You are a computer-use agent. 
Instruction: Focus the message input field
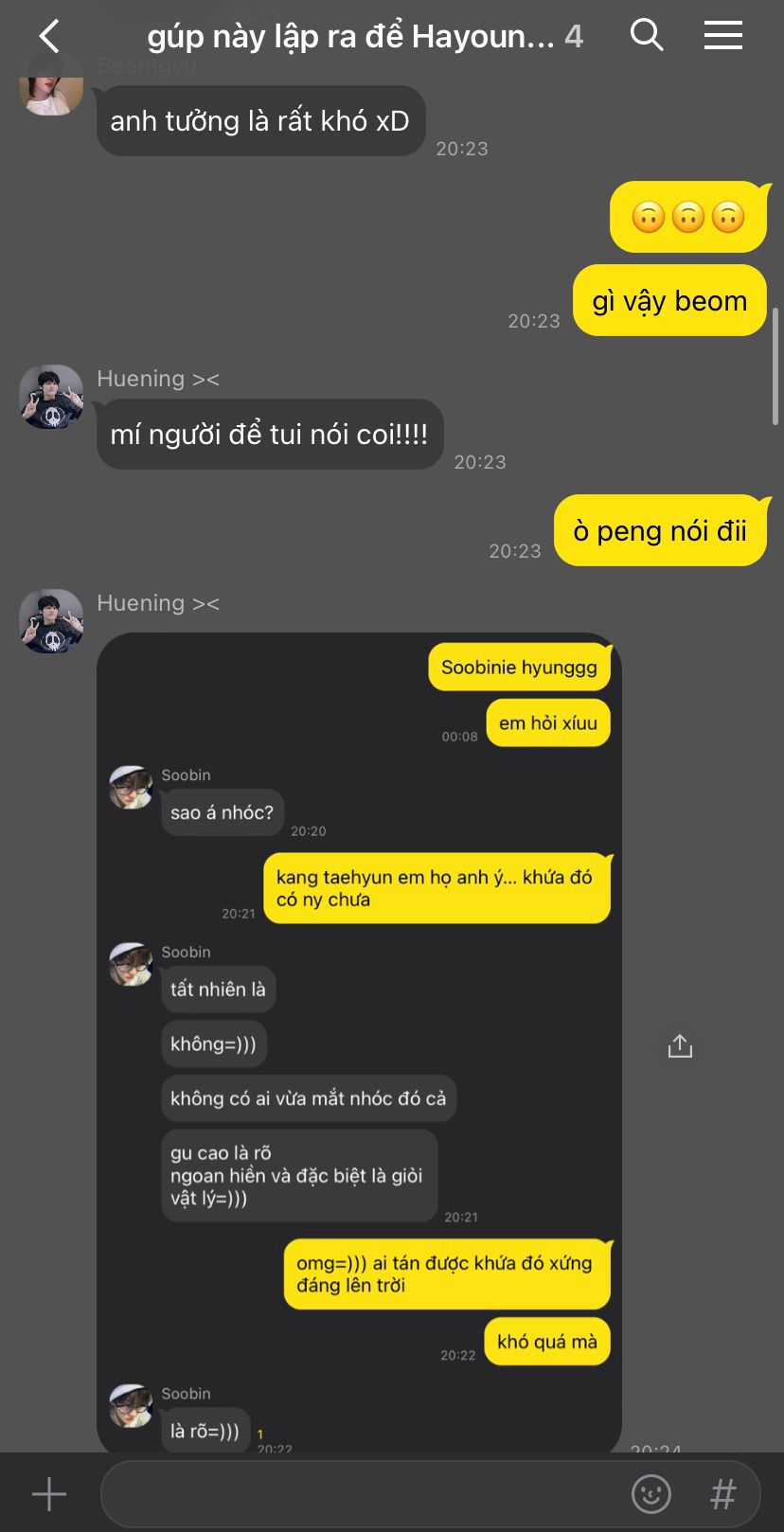click(x=360, y=1494)
